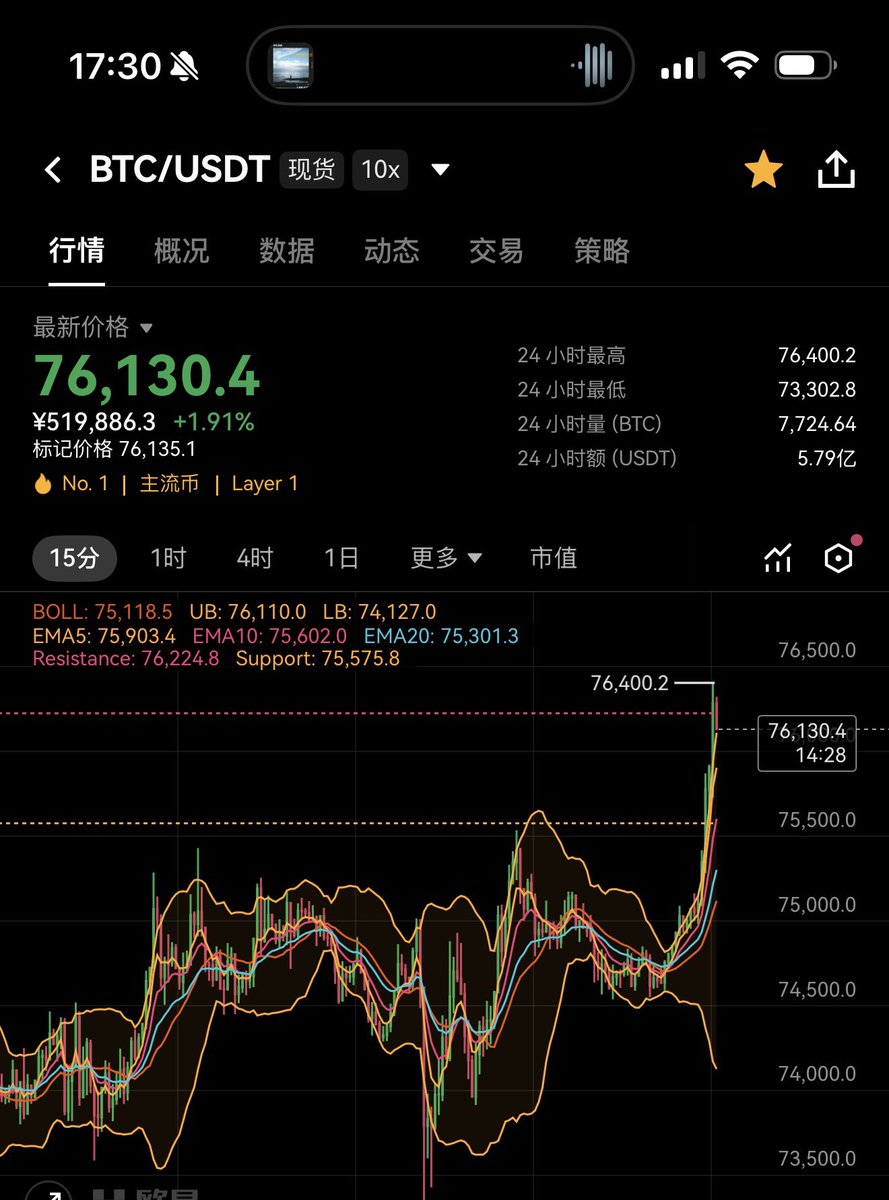Toggle the favorite star for BTC/USDT

[x=764, y=169]
